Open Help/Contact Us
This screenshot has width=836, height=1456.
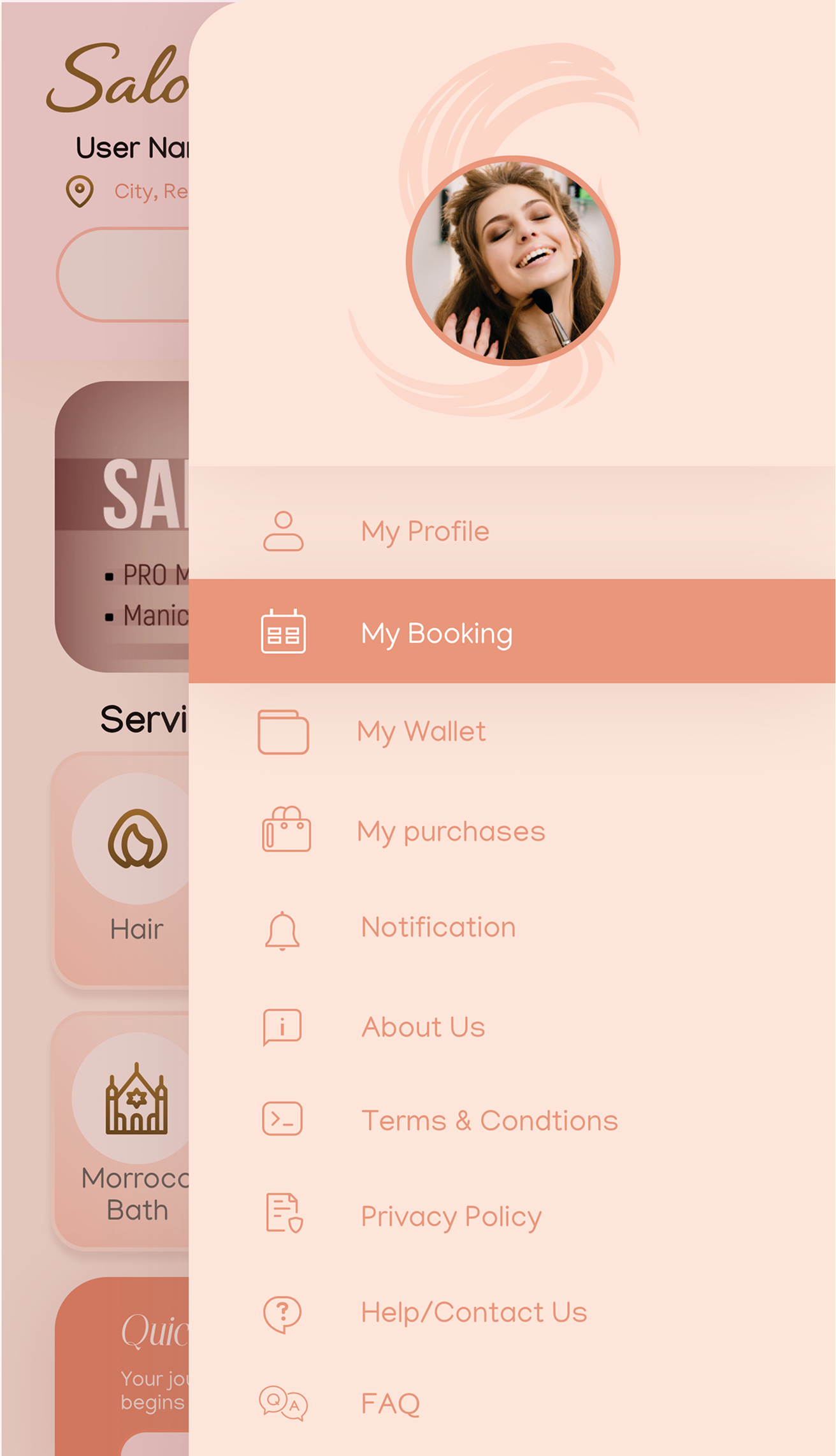[x=473, y=1313]
